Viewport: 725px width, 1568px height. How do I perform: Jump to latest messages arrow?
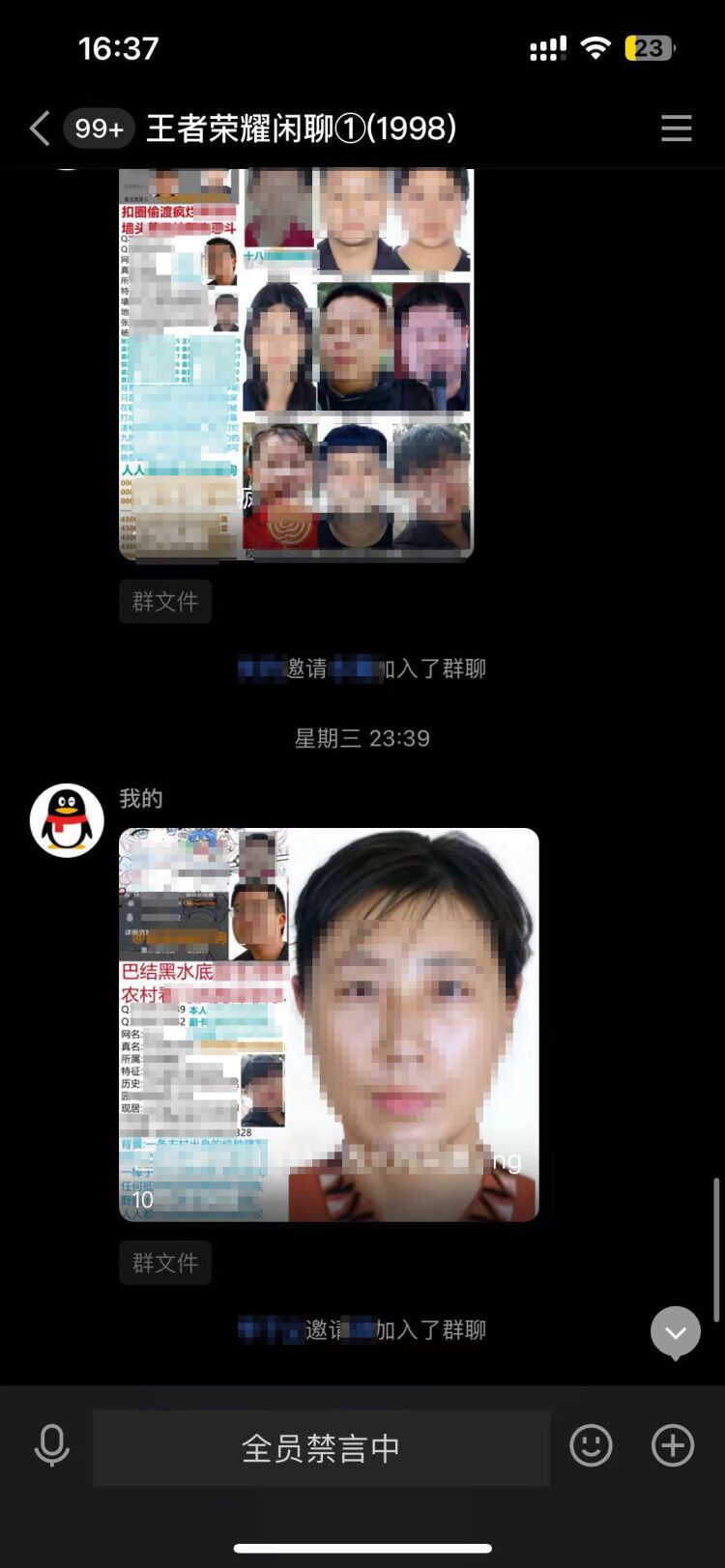pyautogui.click(x=675, y=1332)
